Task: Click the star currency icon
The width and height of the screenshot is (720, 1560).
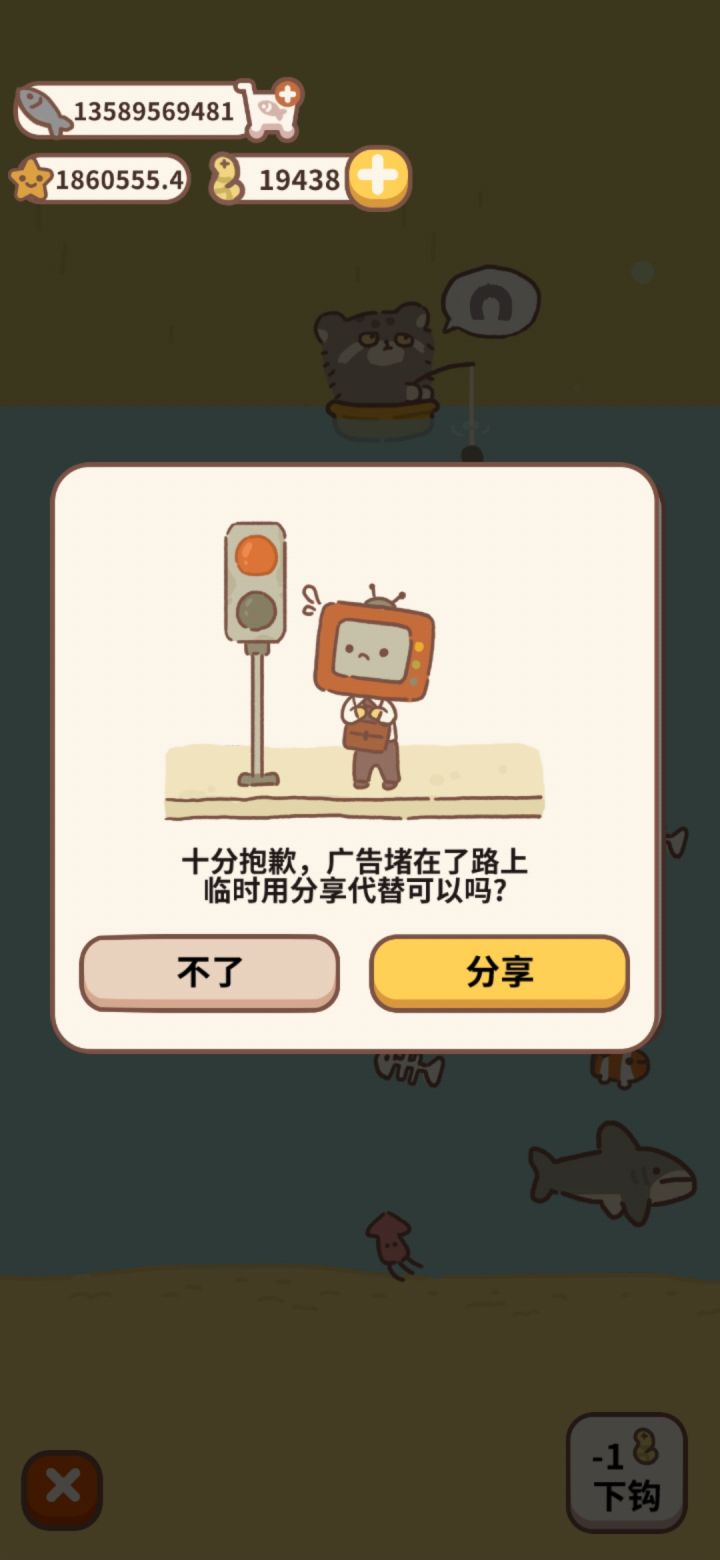Action: pyautogui.click(x=33, y=180)
